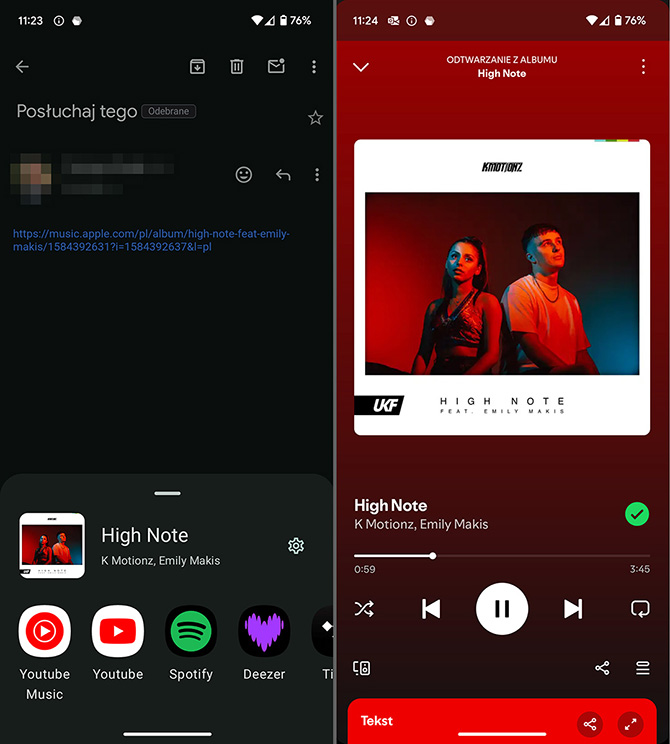Reply to the sender

pos(283,175)
